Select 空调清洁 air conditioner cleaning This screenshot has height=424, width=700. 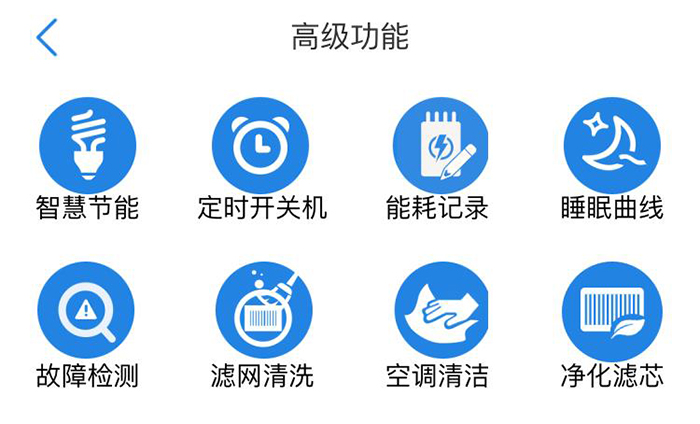439,310
